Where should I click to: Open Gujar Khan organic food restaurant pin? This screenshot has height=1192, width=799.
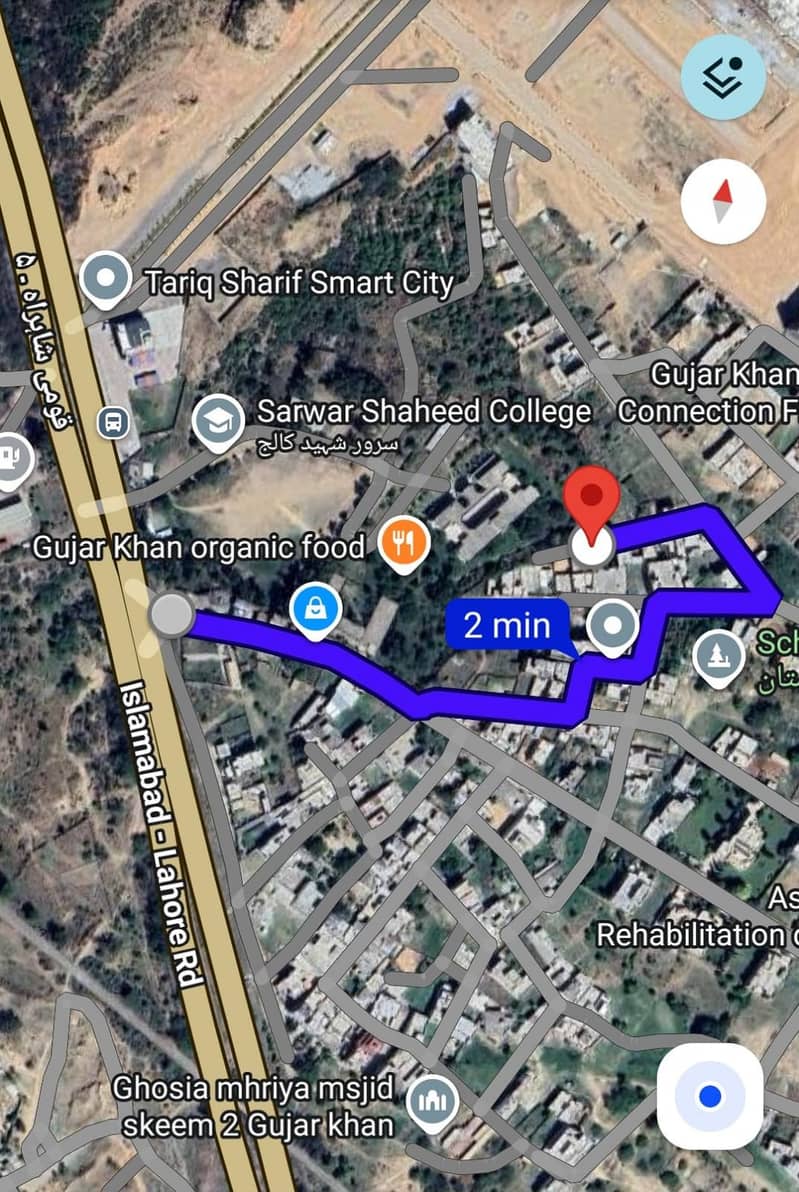(404, 545)
